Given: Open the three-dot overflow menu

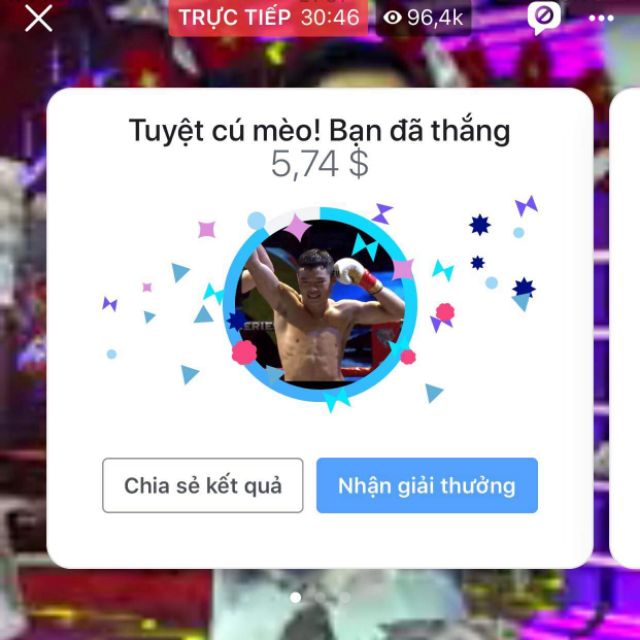Looking at the screenshot, I should click(601, 18).
